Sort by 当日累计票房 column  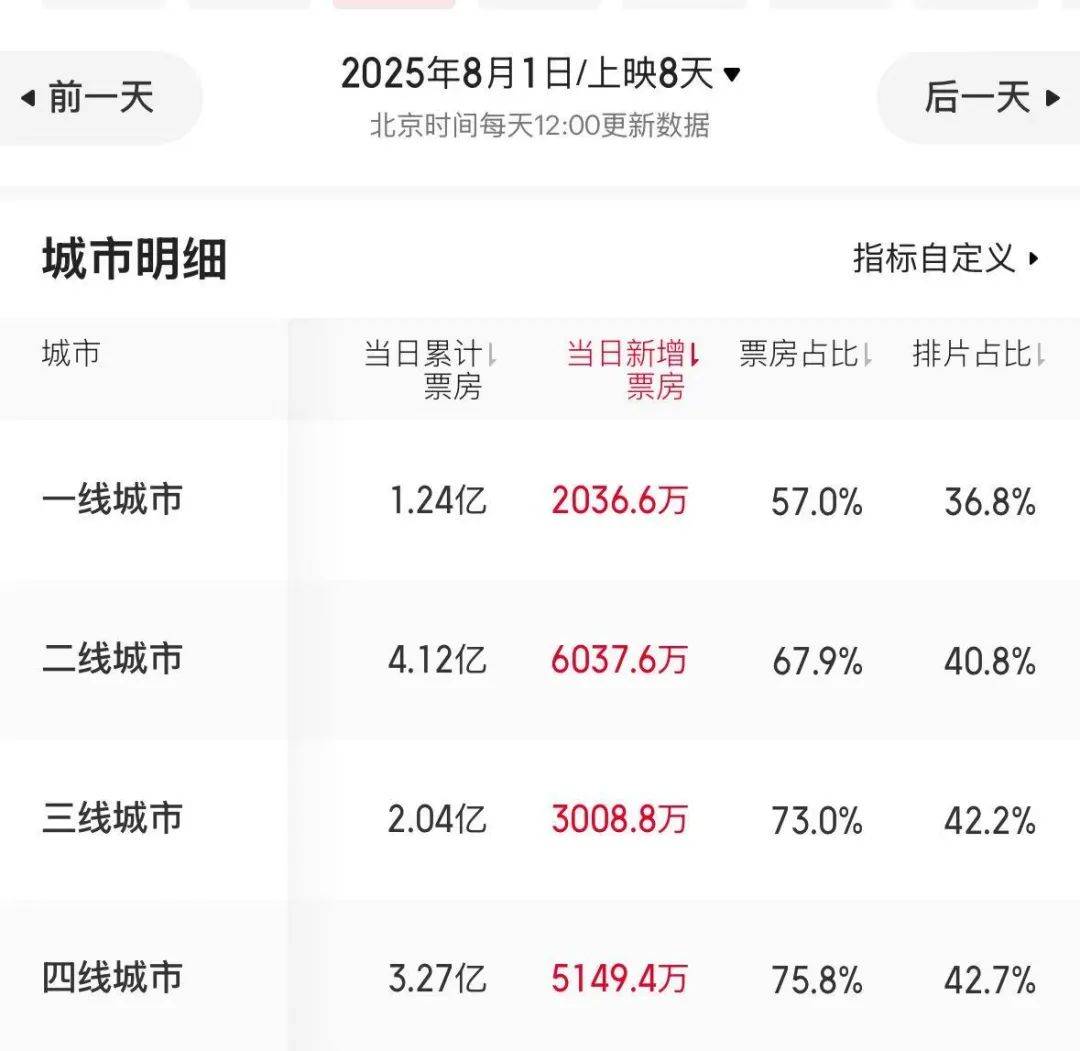(x=432, y=369)
